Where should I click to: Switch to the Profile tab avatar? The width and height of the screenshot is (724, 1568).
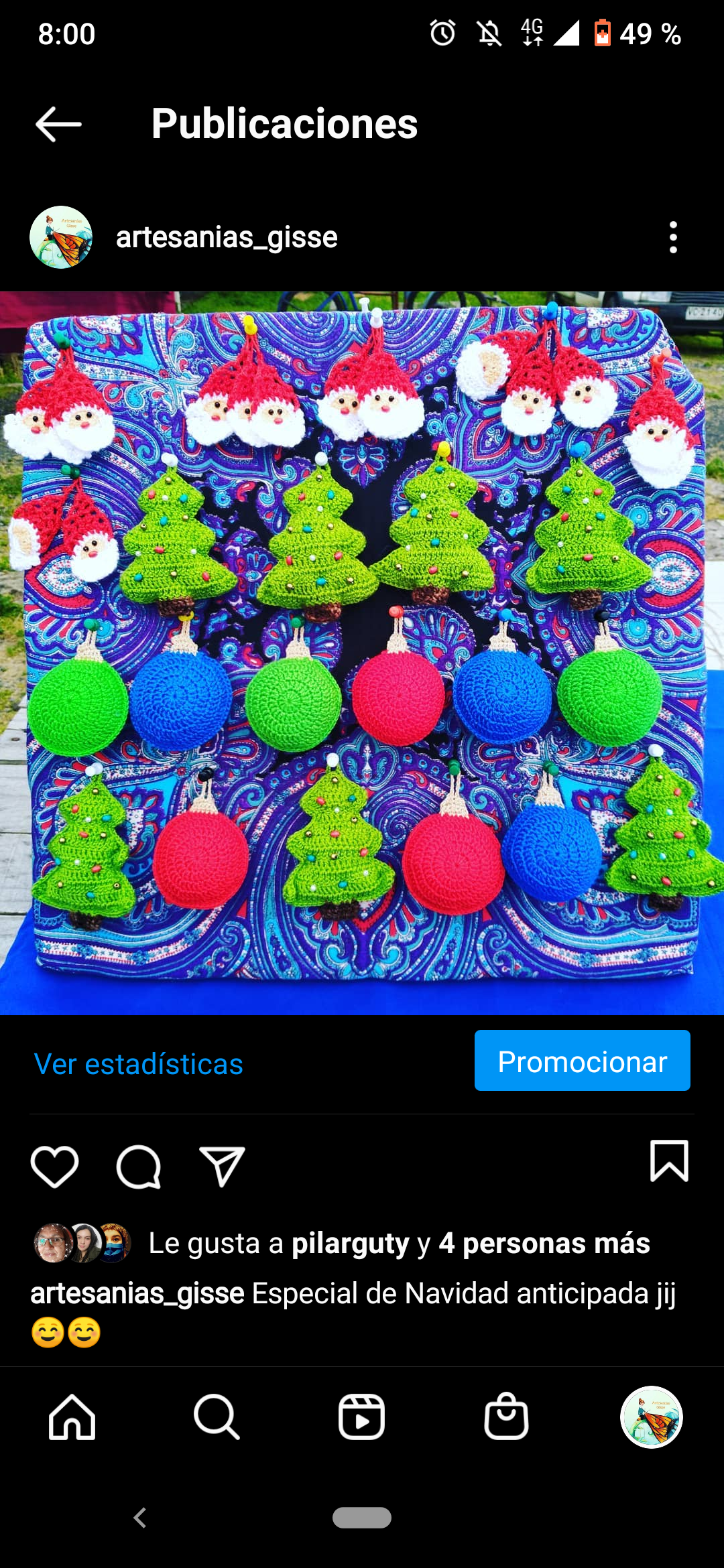(651, 1417)
